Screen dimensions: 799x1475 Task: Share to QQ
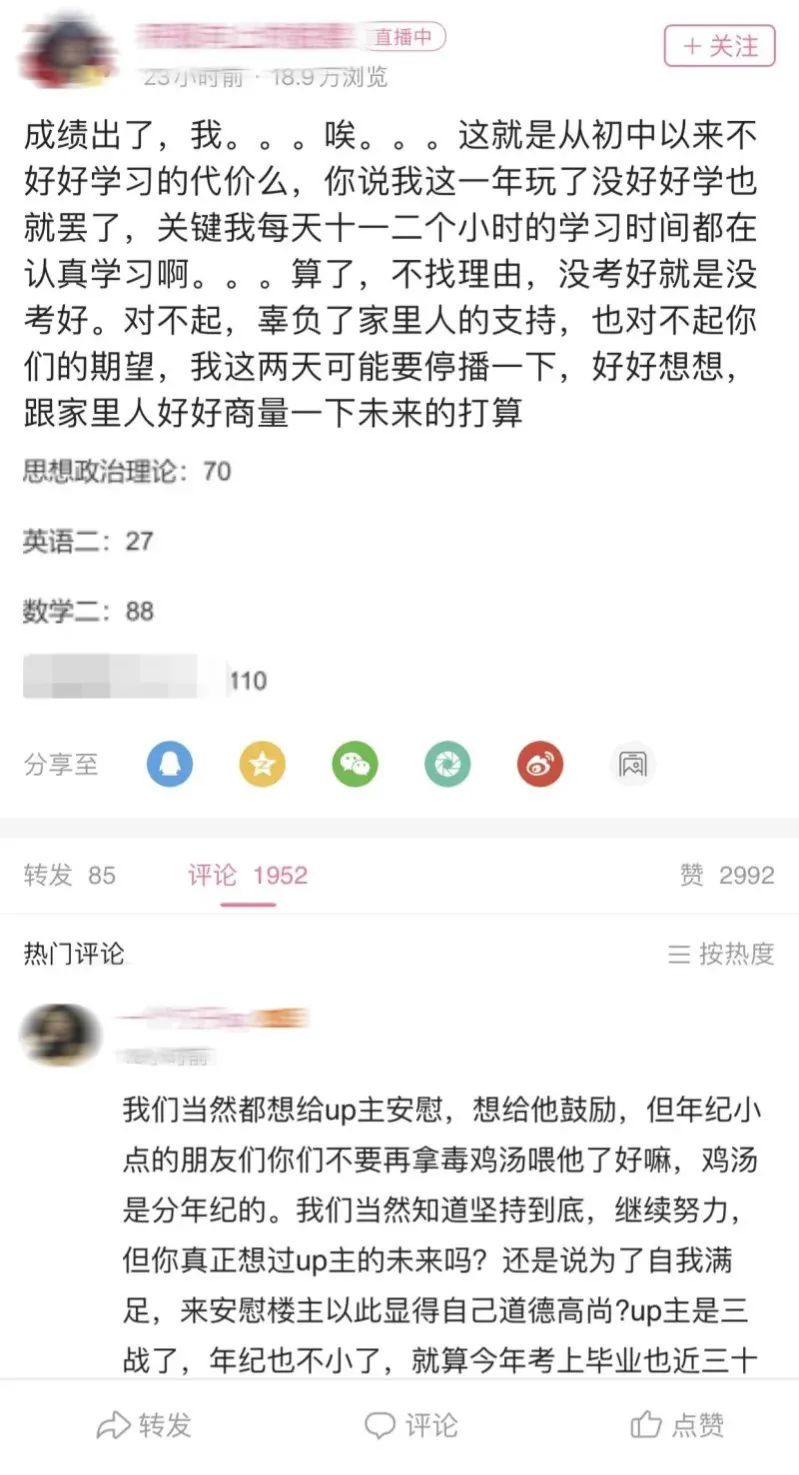(x=169, y=765)
